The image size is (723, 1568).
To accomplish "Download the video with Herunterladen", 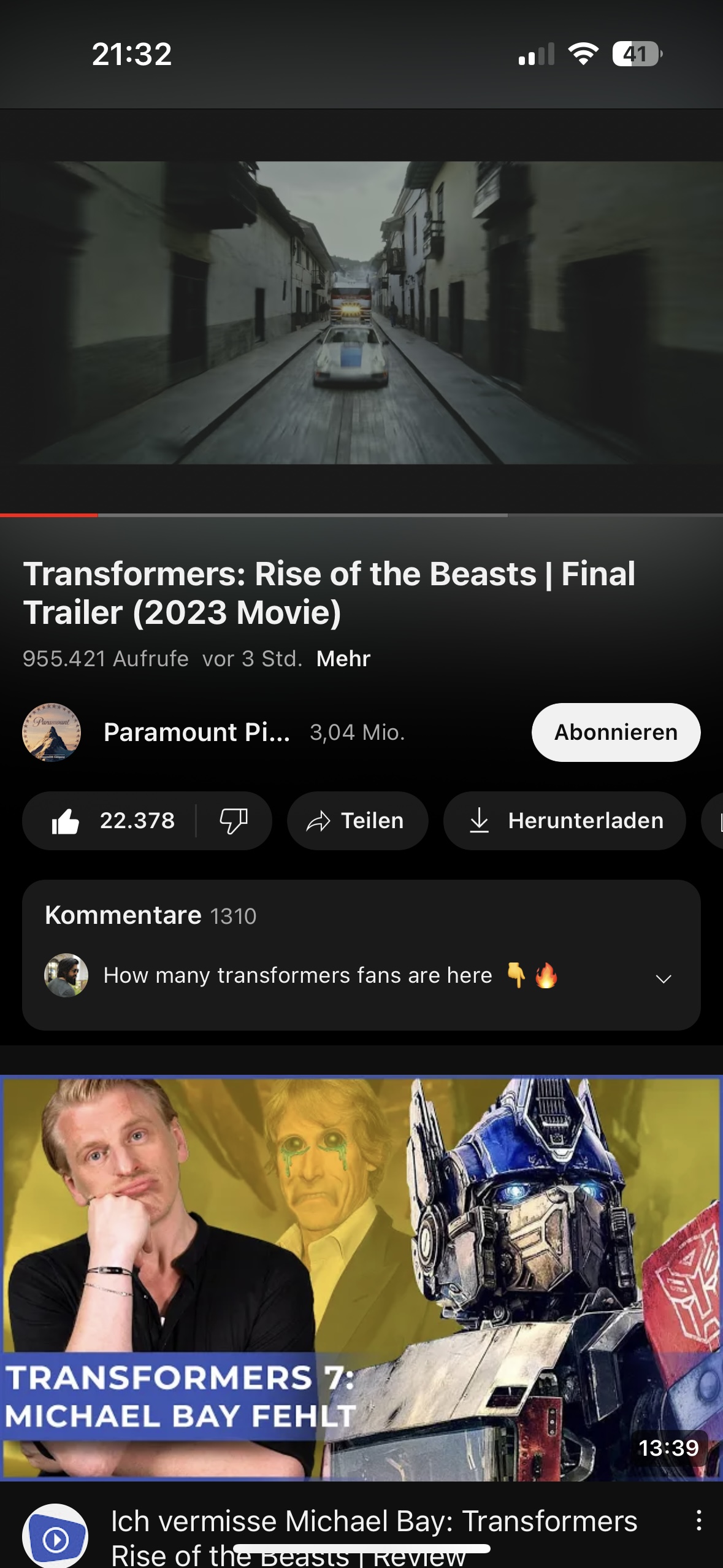I will pos(564,821).
